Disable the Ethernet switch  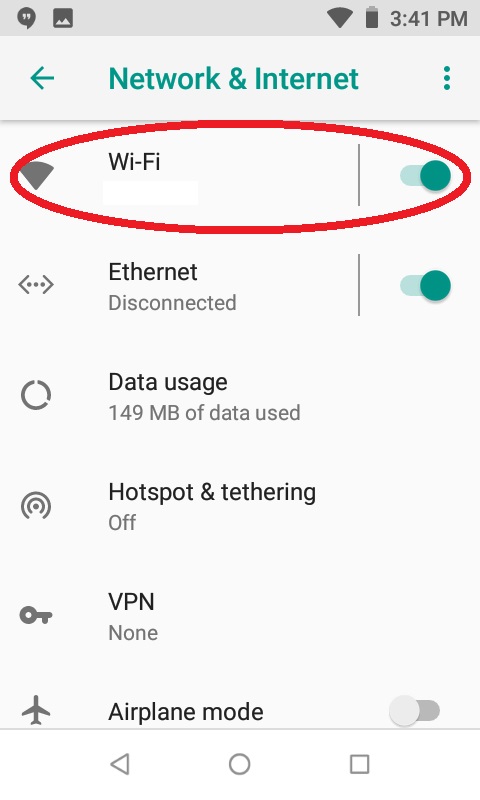point(425,285)
